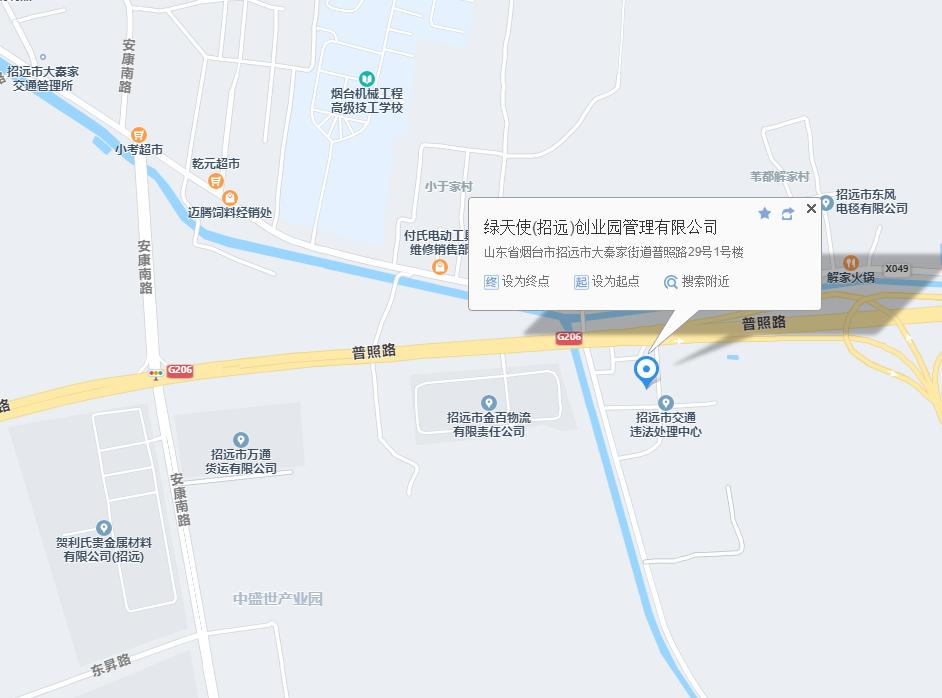Tap the blue location pin marker

point(647,372)
